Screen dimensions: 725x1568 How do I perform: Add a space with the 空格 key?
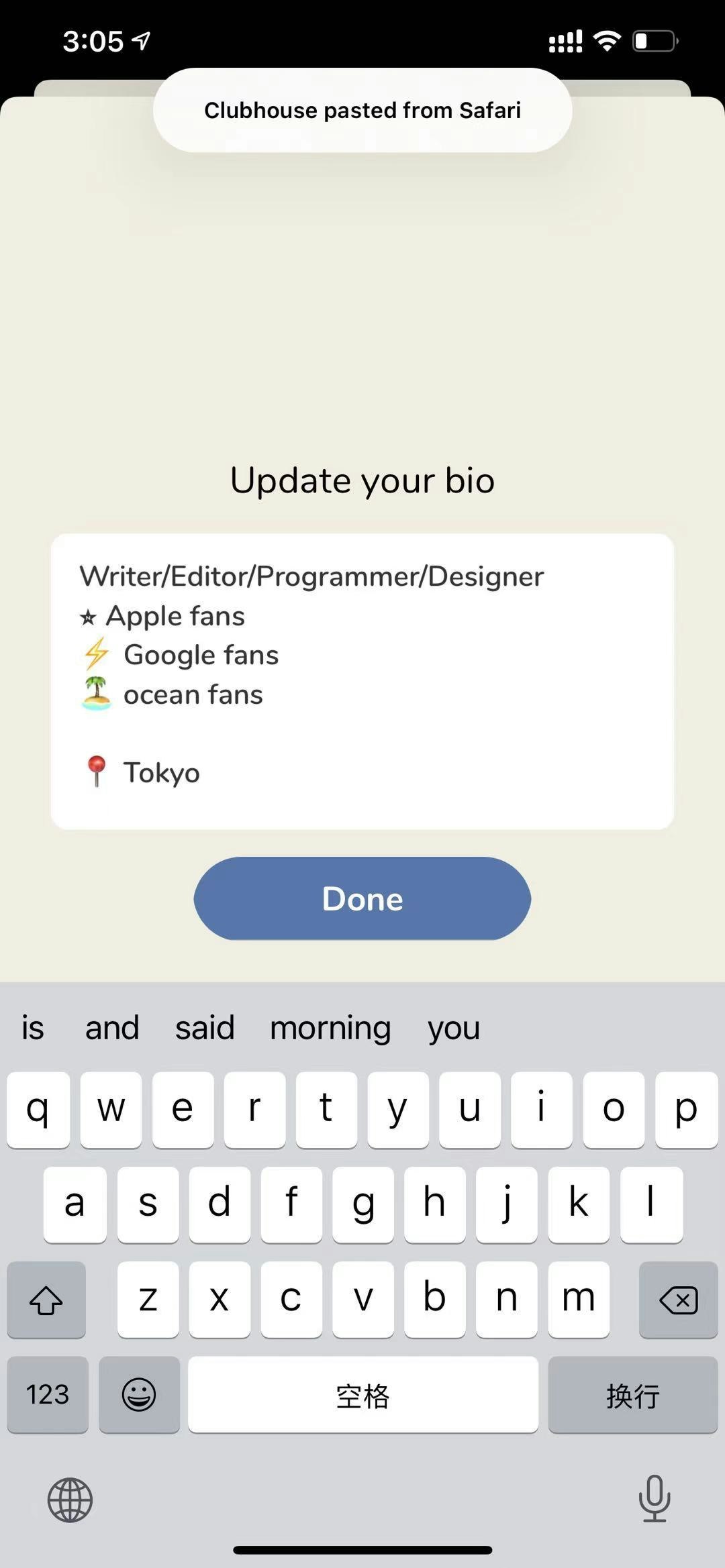point(362,1395)
